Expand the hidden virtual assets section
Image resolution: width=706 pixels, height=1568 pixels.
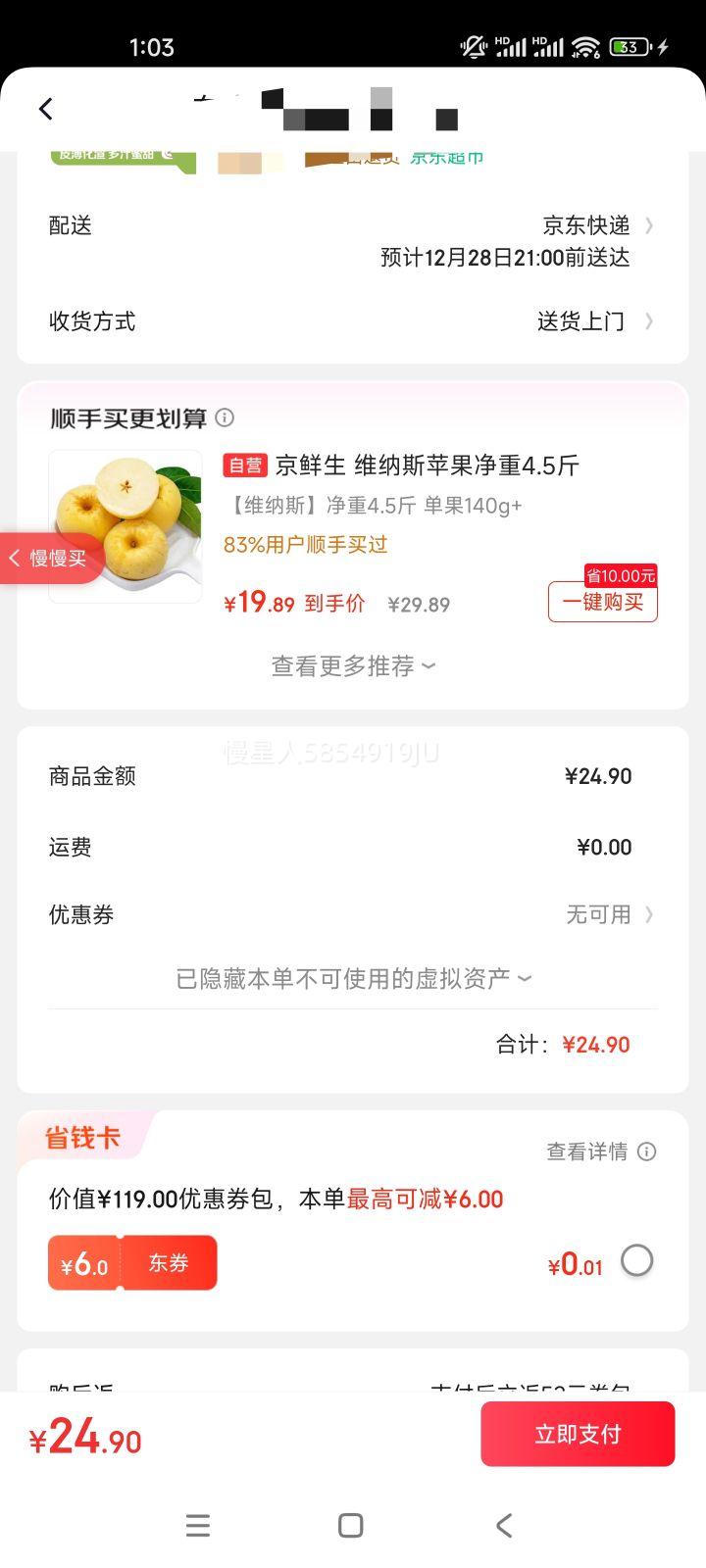pos(352,977)
